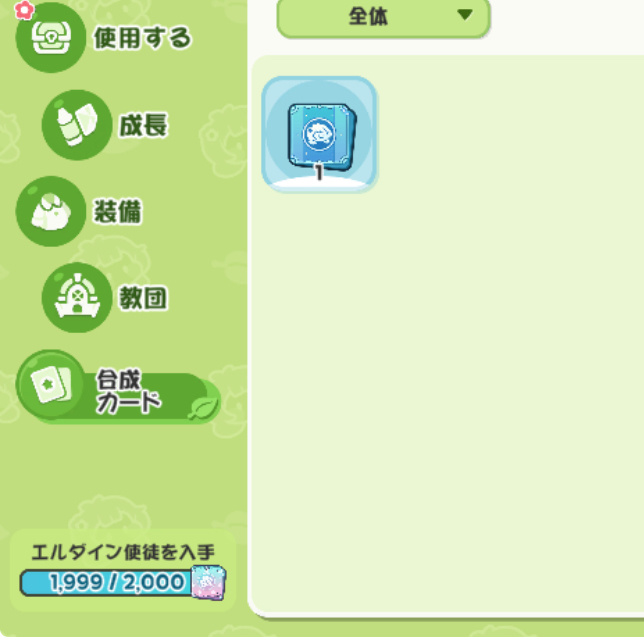Viewport: 644px width, 637px height.
Task: Open the エルダイン使徒を入手 progress panel
Action: (123, 570)
